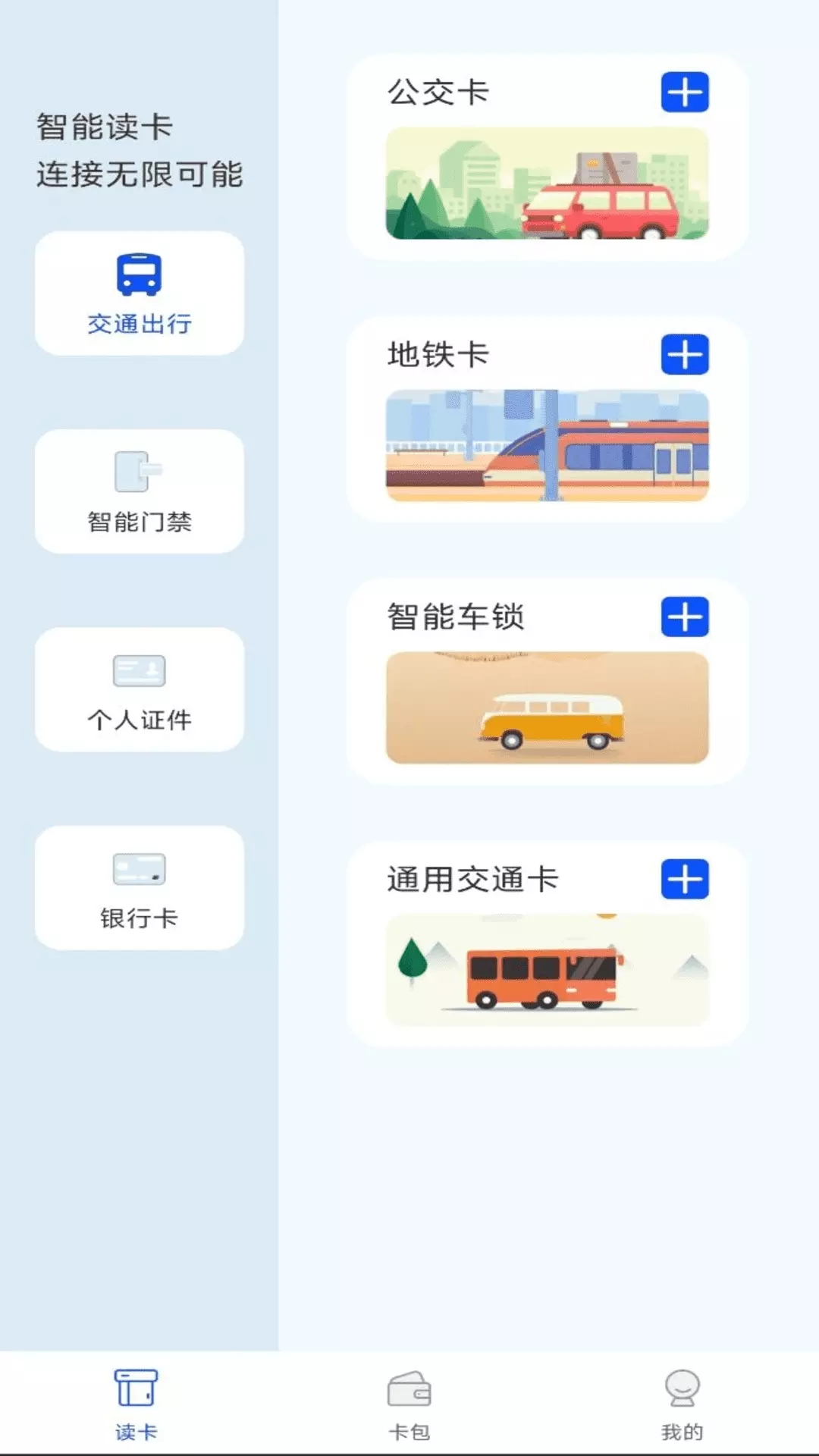This screenshot has width=819, height=1456.
Task: Add a 通用交通卡 via plus icon
Action: click(x=685, y=879)
